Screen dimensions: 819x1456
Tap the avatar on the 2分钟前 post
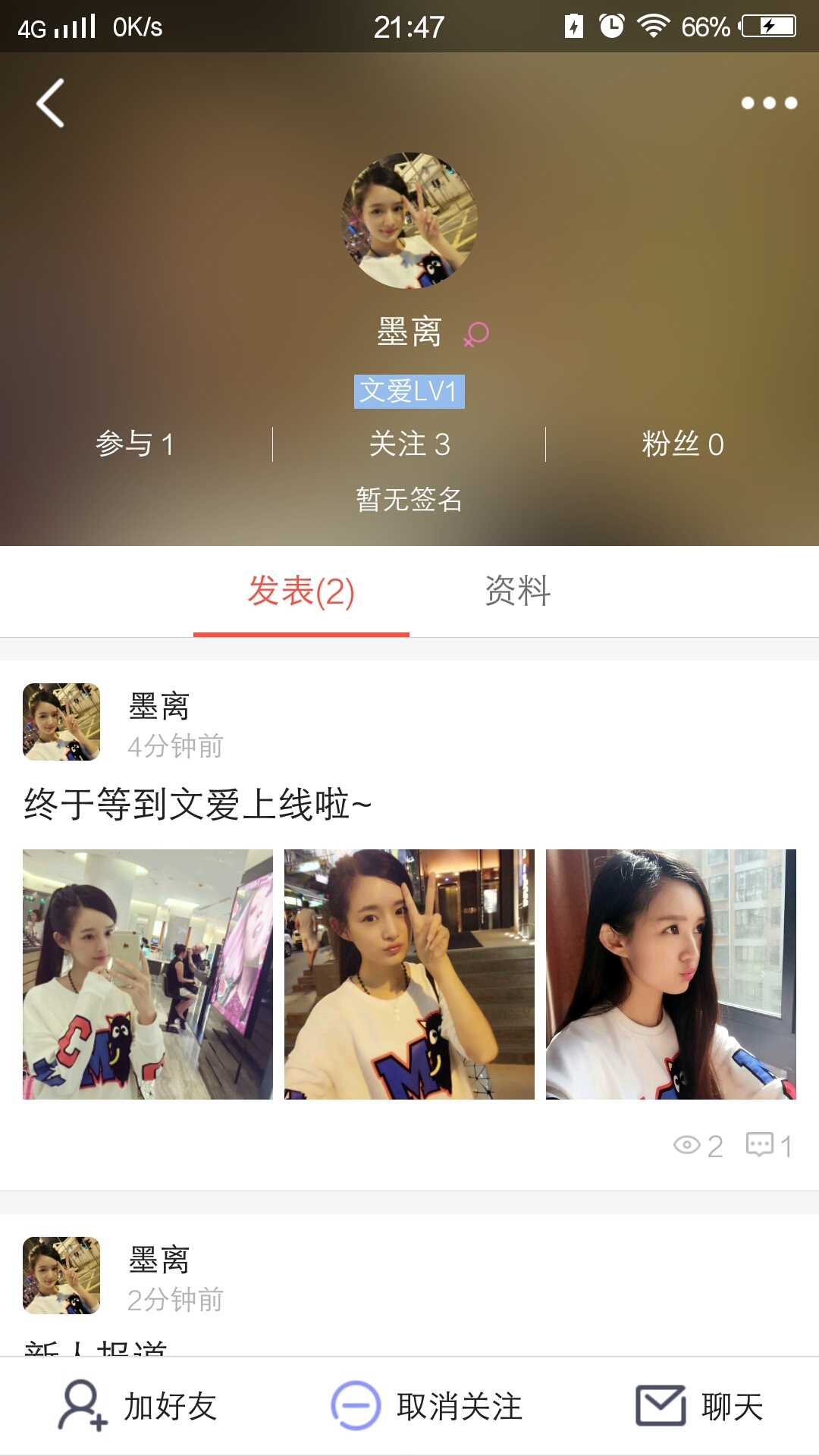[61, 1275]
